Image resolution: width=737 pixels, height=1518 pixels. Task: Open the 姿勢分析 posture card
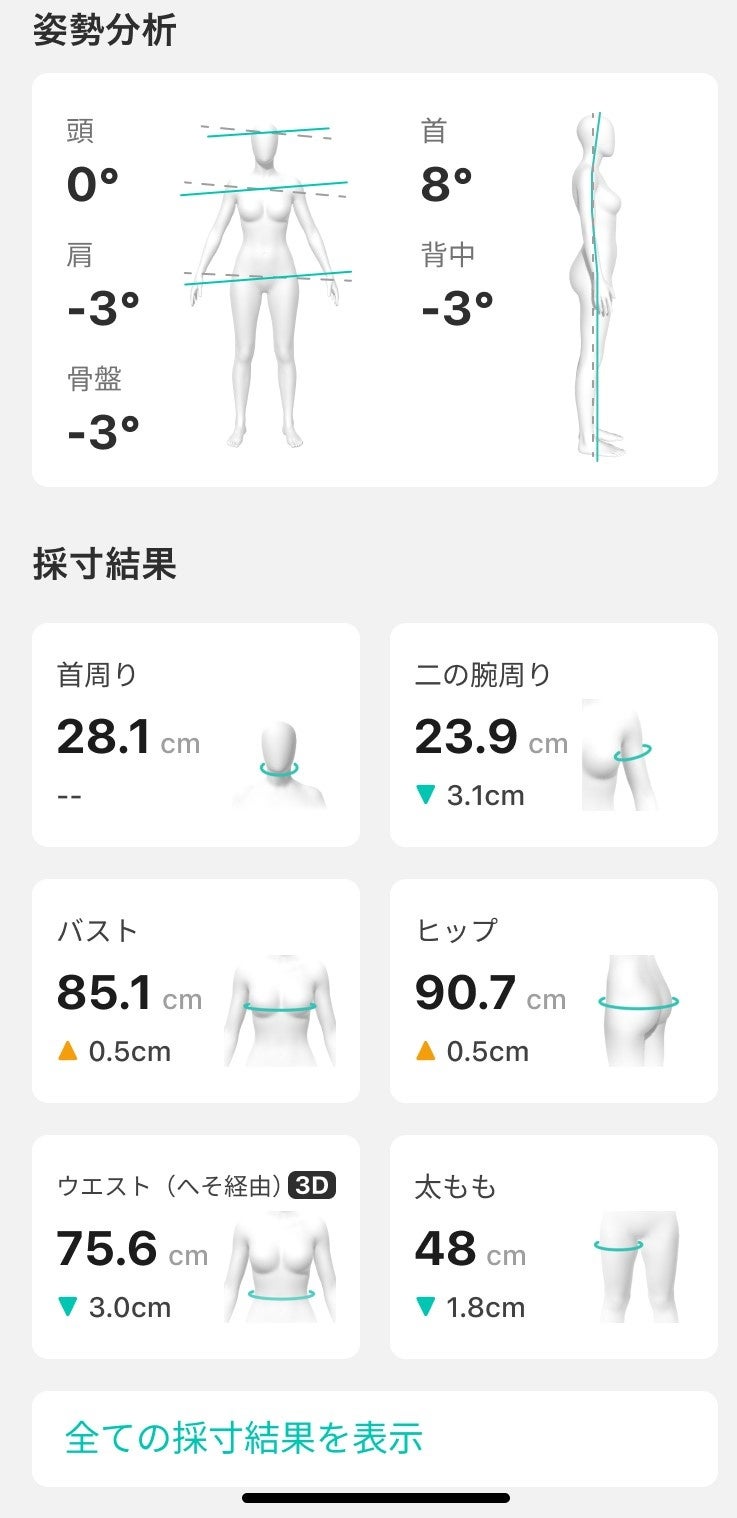tap(374, 280)
